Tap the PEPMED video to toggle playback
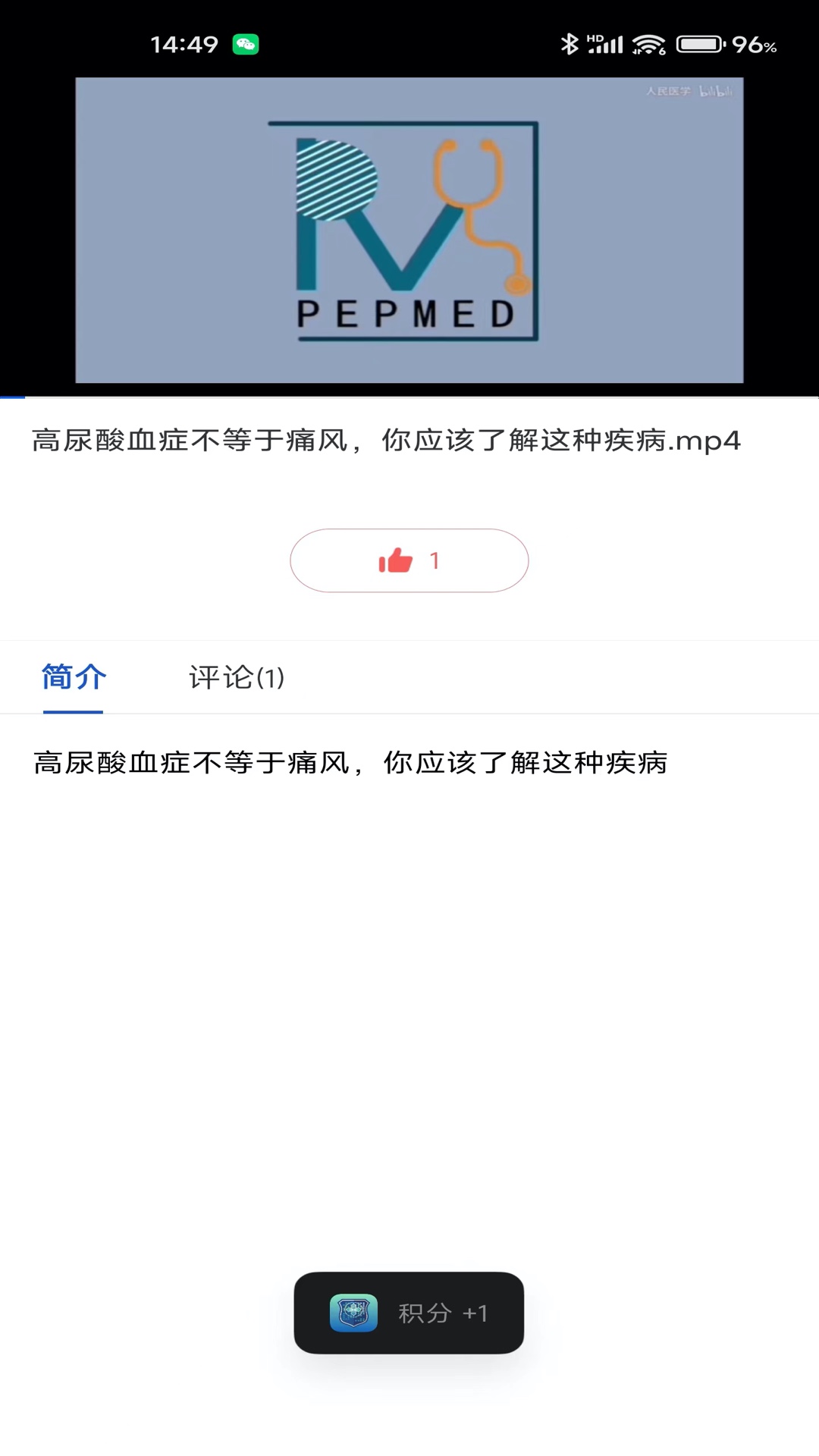 409,231
